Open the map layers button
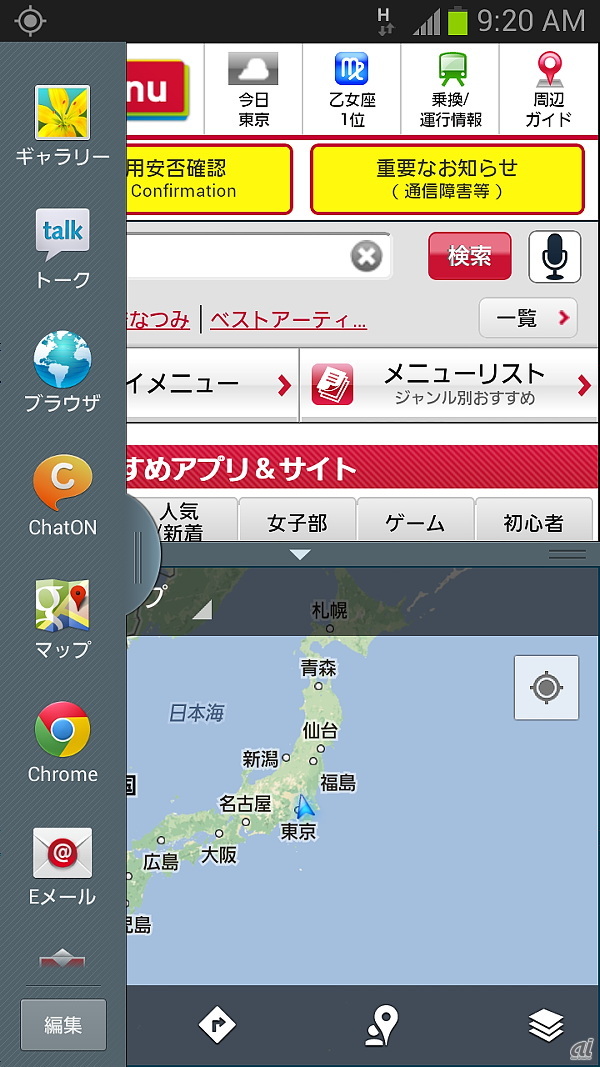The height and width of the screenshot is (1067, 600). (x=546, y=1025)
